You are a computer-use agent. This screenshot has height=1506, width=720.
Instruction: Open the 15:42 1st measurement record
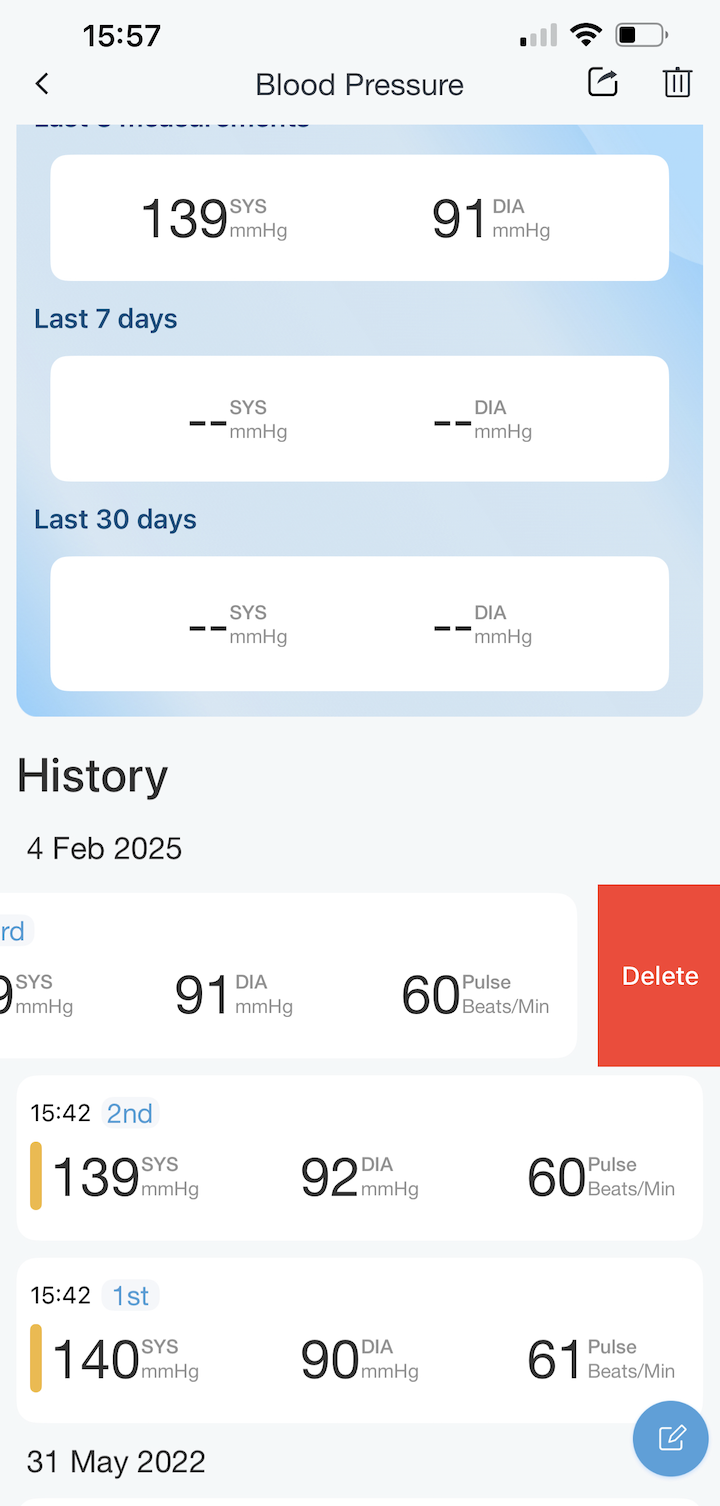(360, 1340)
